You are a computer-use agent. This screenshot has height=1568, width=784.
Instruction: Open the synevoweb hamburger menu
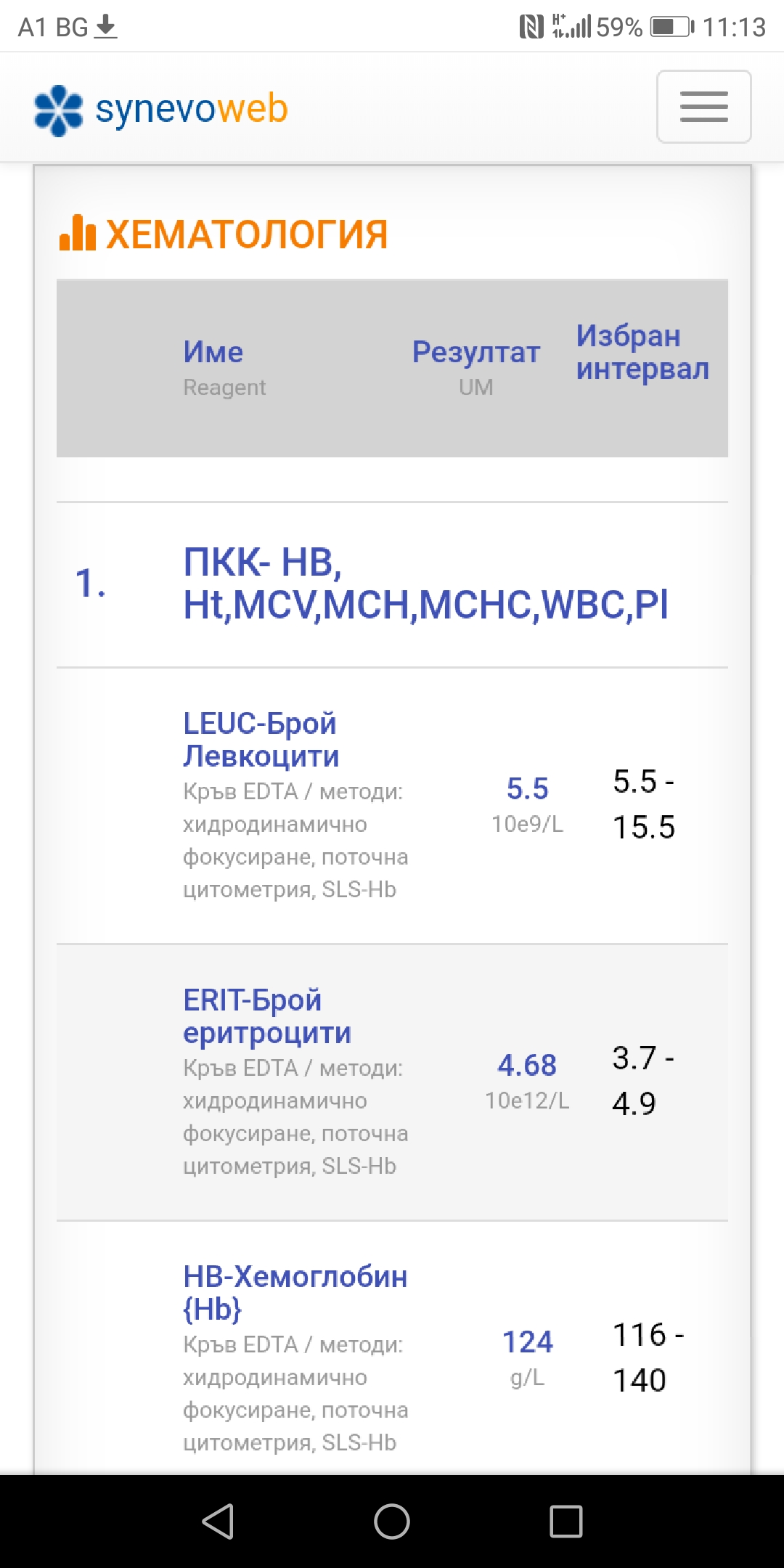[703, 107]
